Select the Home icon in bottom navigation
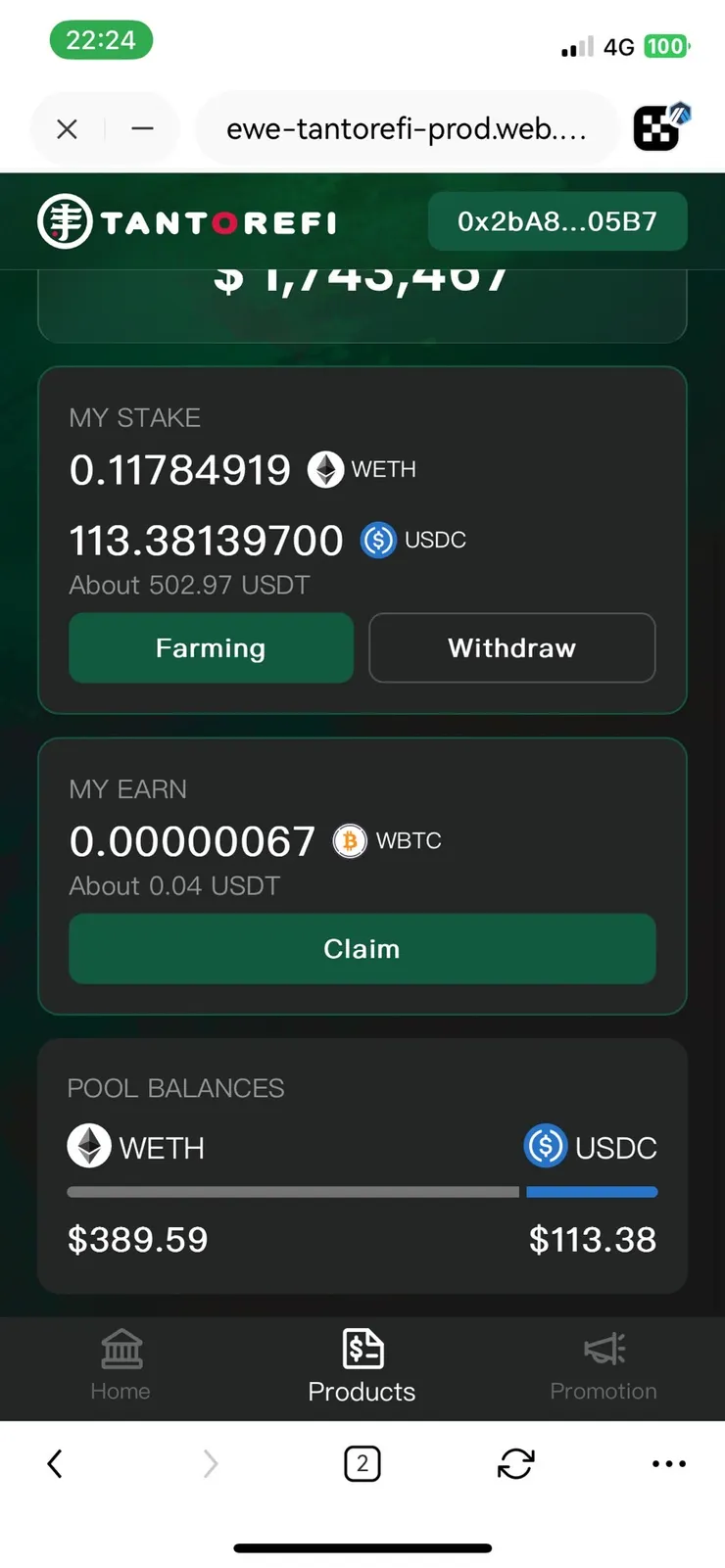Viewport: 725px width, 1568px height. (x=120, y=1348)
